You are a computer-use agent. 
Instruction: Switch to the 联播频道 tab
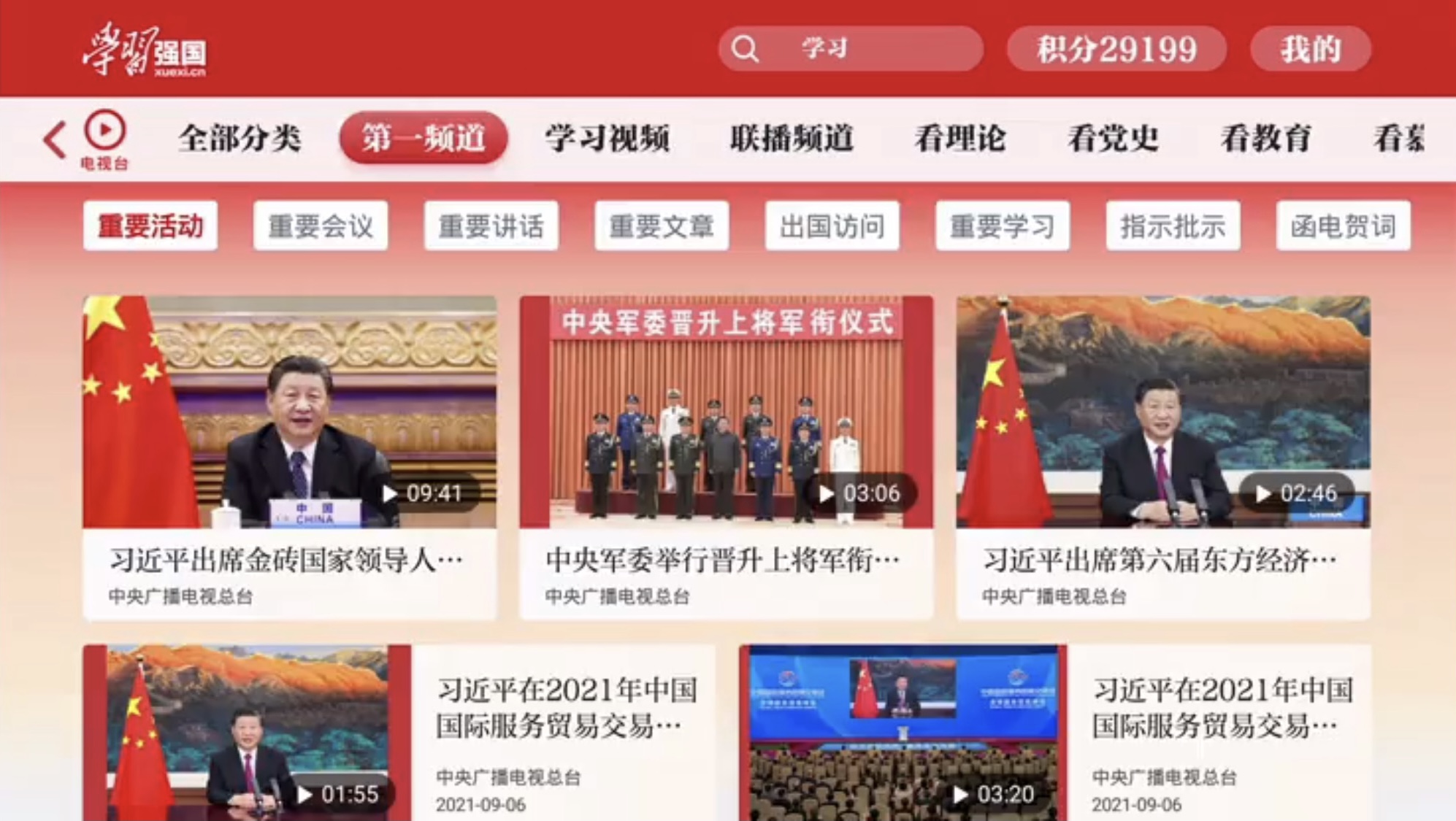pyautogui.click(x=792, y=138)
